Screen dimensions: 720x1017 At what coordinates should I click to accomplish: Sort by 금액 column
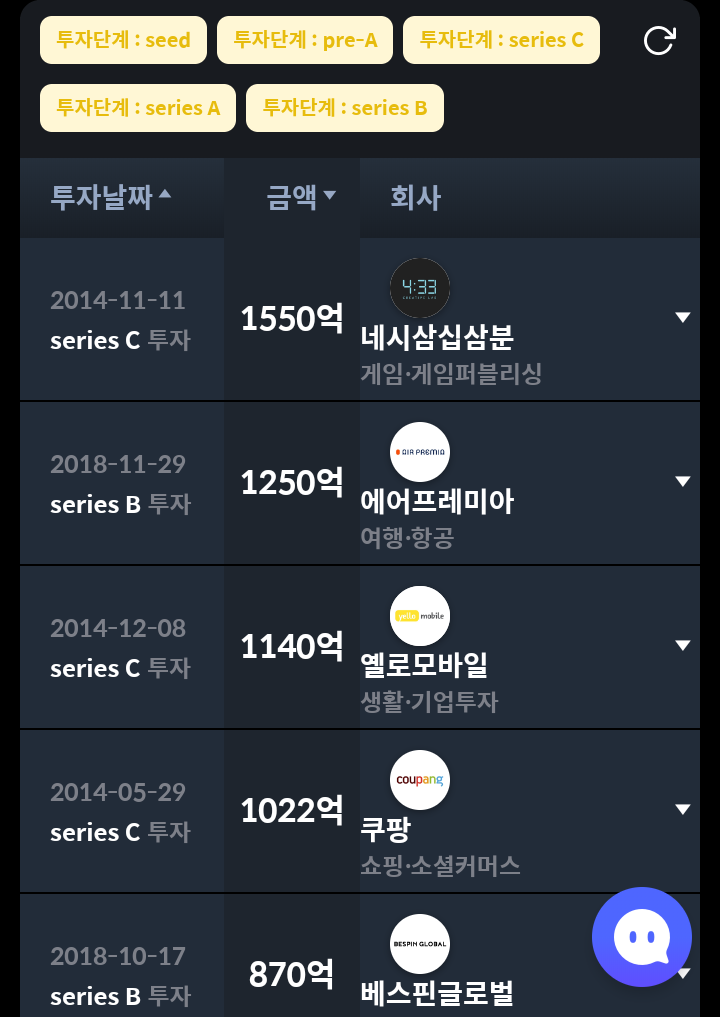(x=300, y=197)
